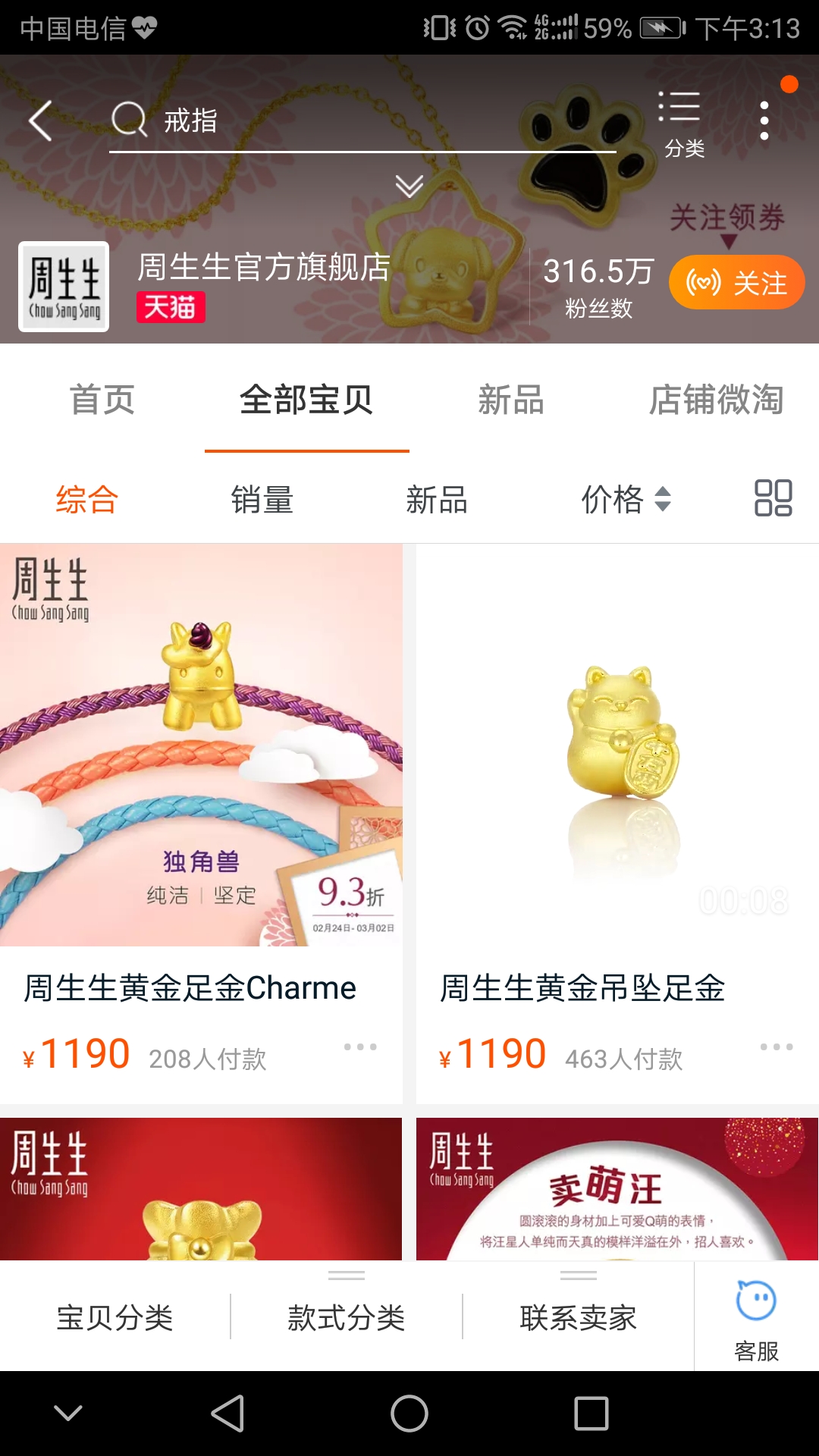Open the search magnifier icon
Screen dimensions: 819x1456
(x=130, y=121)
